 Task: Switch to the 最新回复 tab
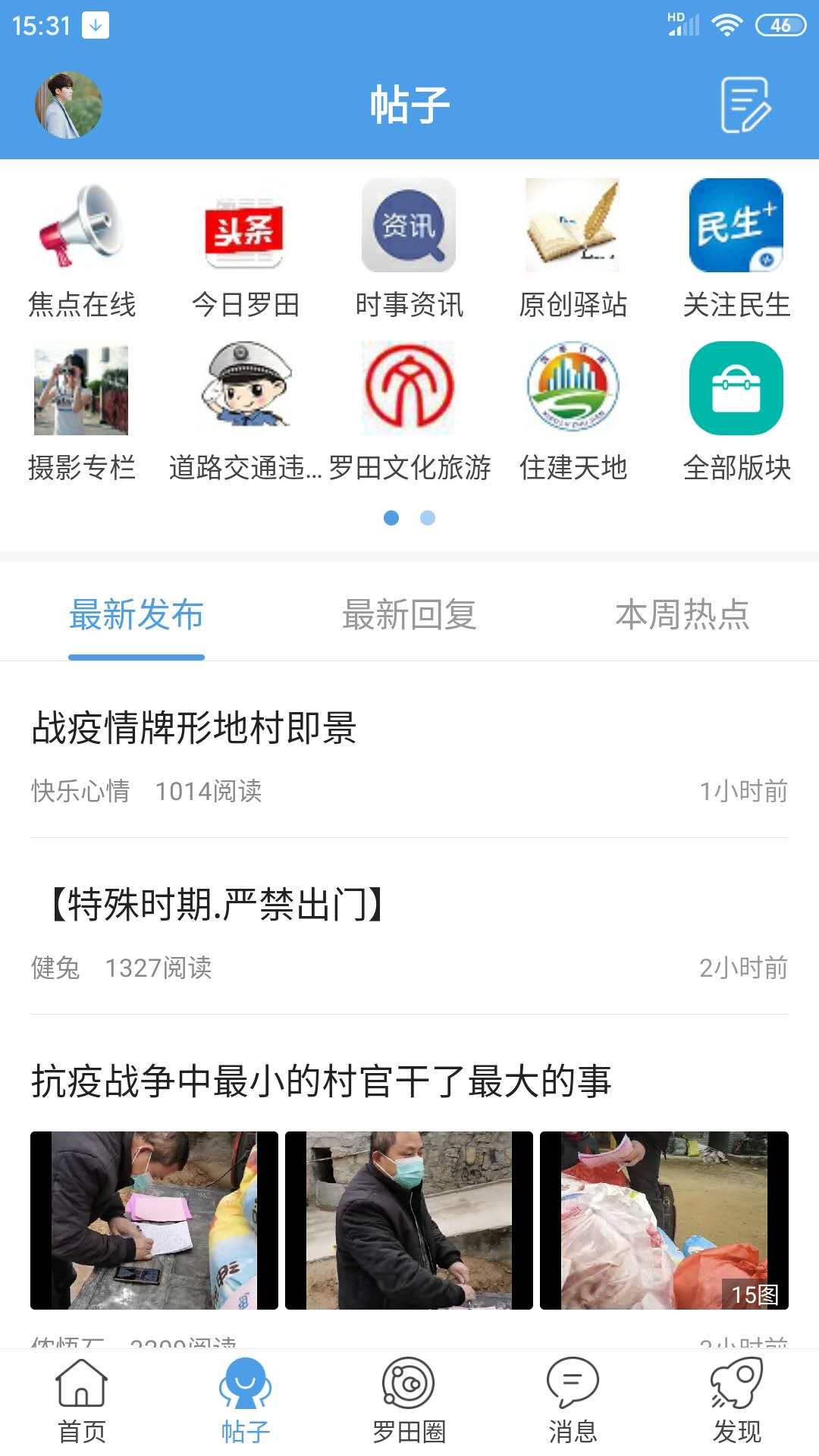point(409,616)
